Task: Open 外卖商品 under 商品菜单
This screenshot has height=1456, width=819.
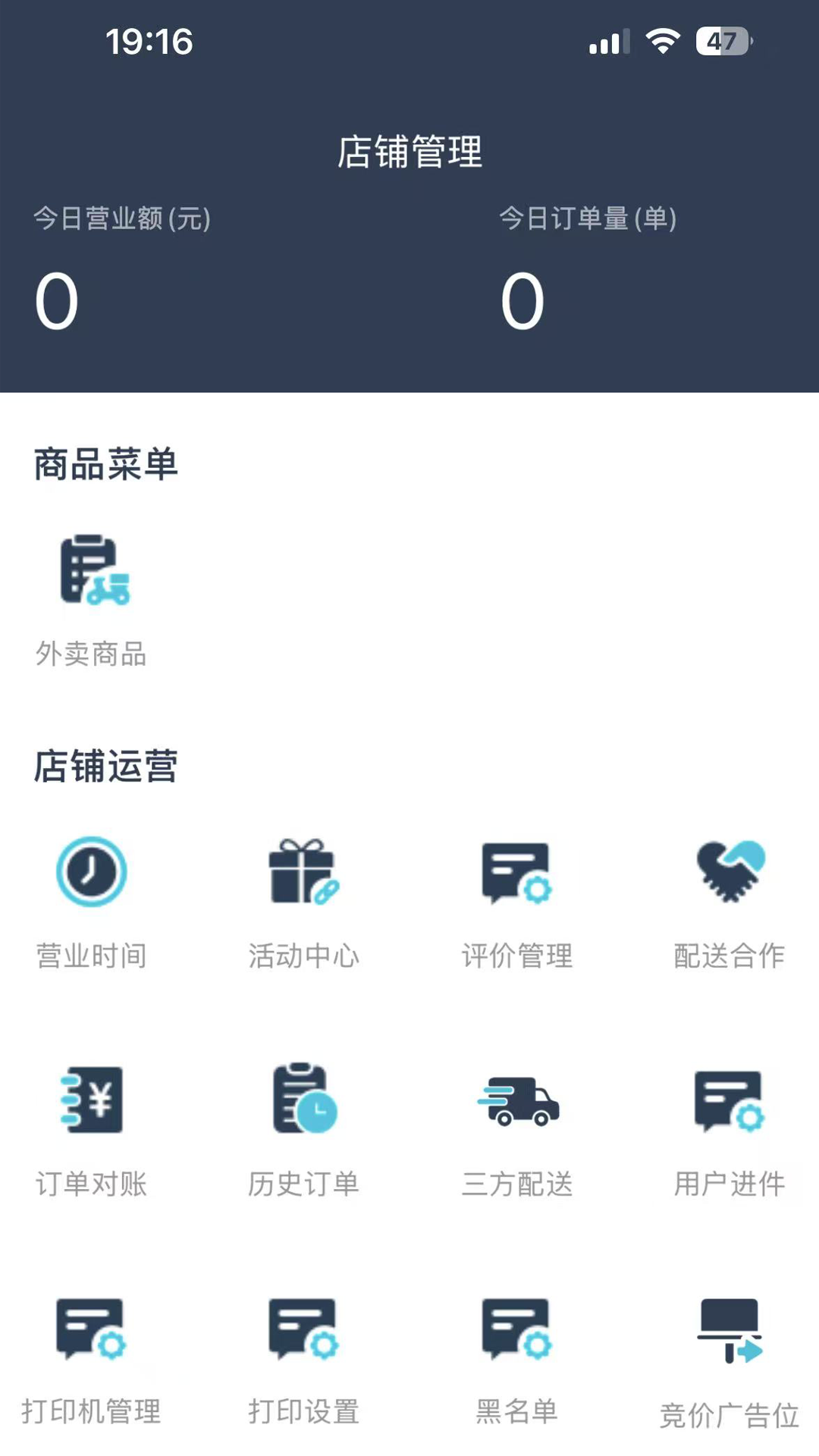Action: (x=92, y=601)
